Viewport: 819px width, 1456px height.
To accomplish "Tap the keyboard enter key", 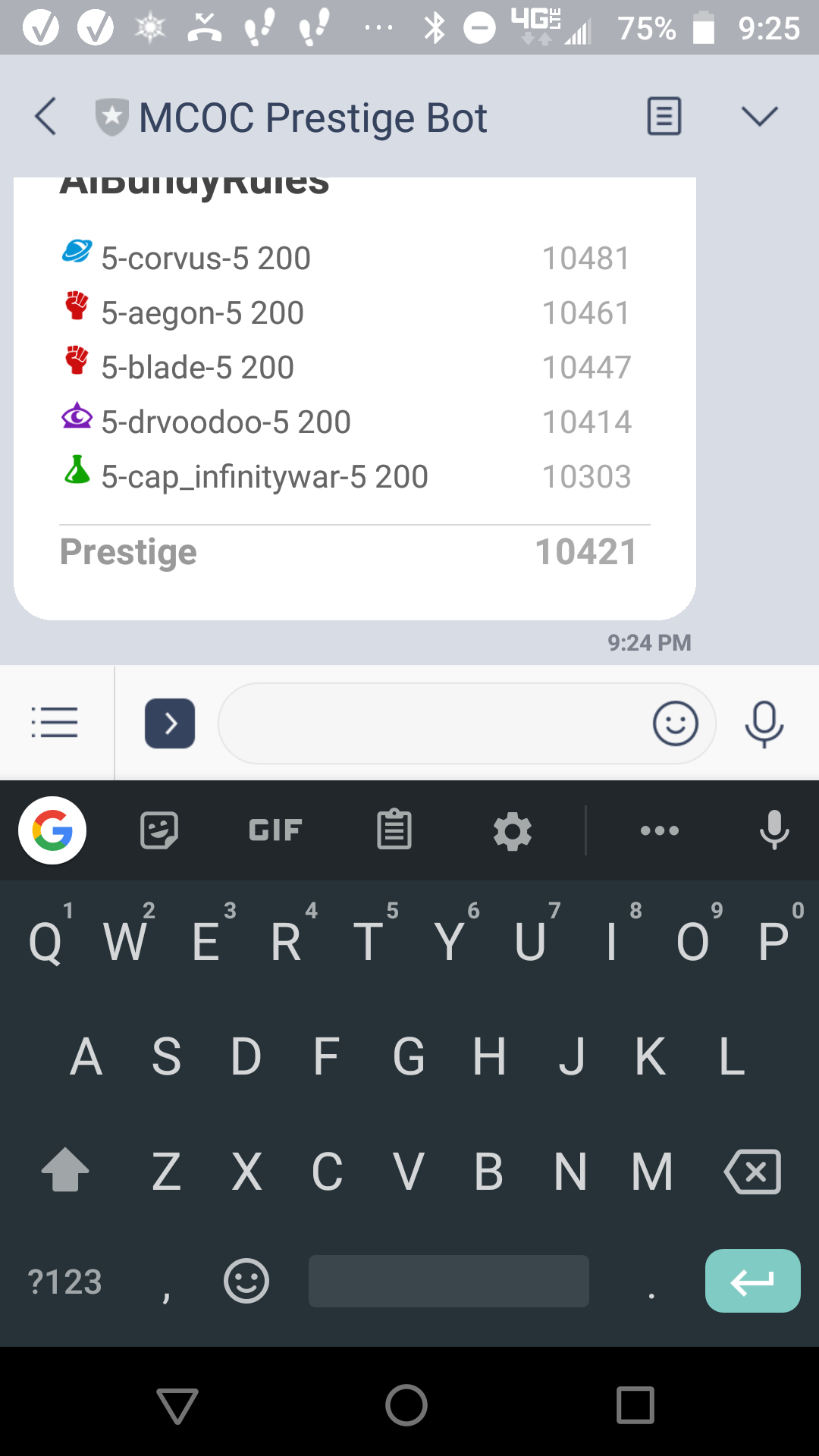I will pyautogui.click(x=752, y=1281).
